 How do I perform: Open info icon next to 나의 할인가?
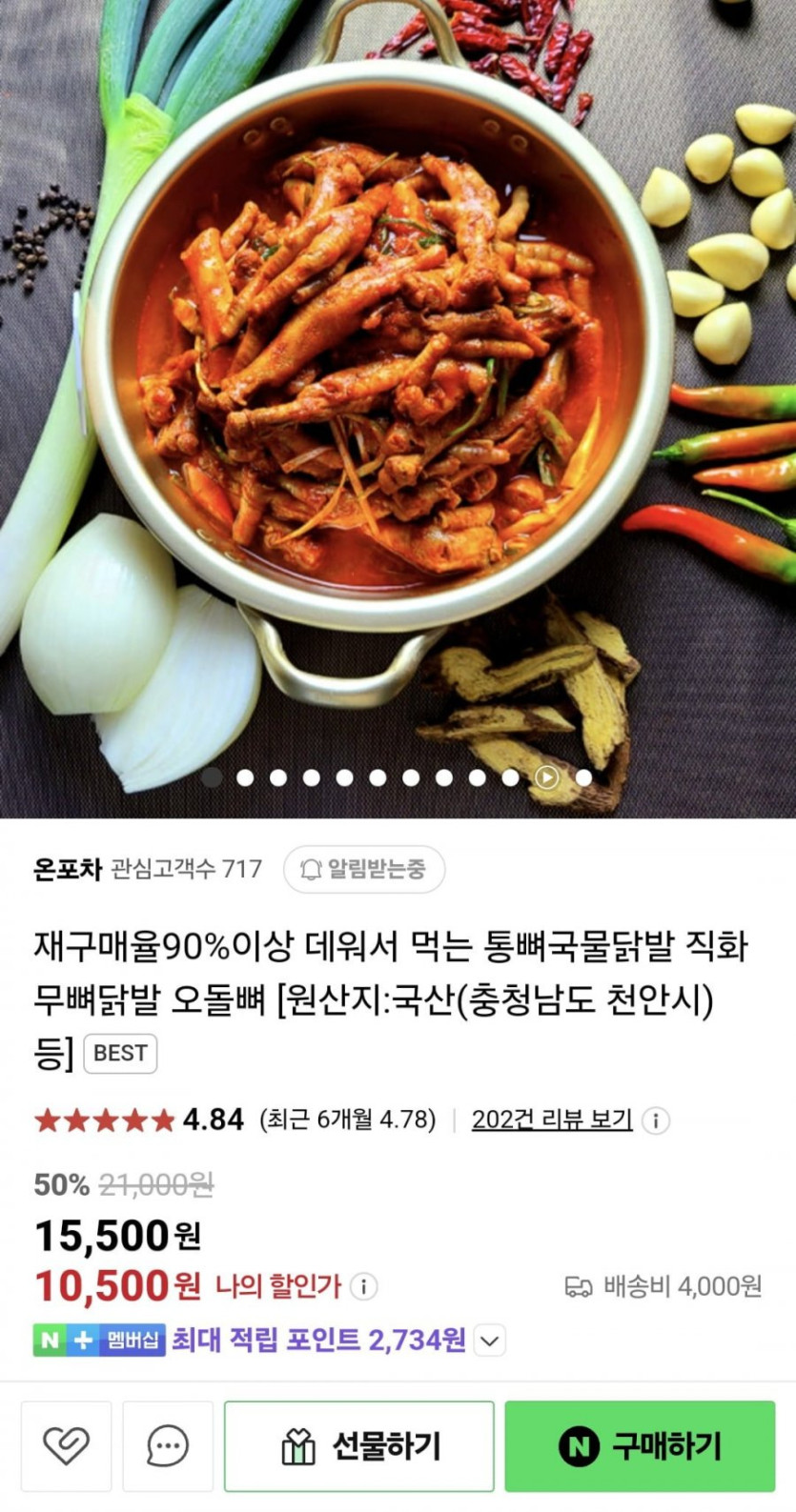363,1286
